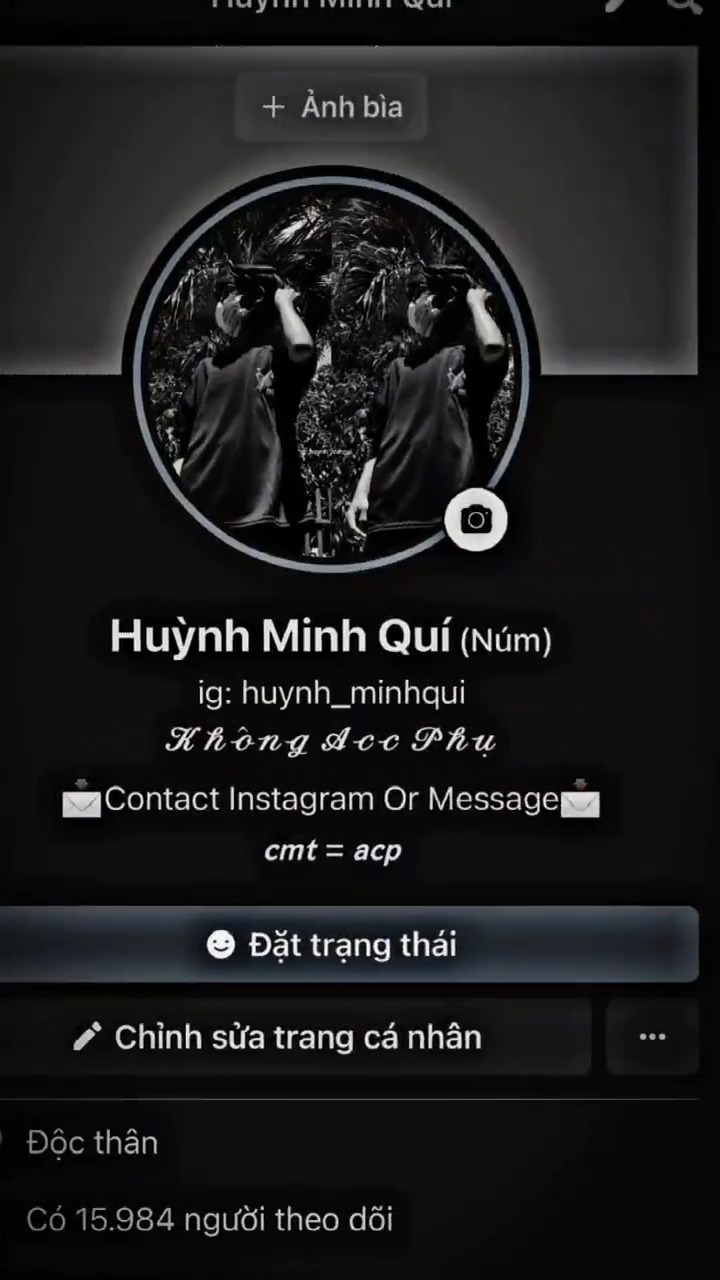Screen dimensions: 720x1280
Task: Tap the smiley icon in Đặt trạng thái
Action: pyautogui.click(x=220, y=944)
